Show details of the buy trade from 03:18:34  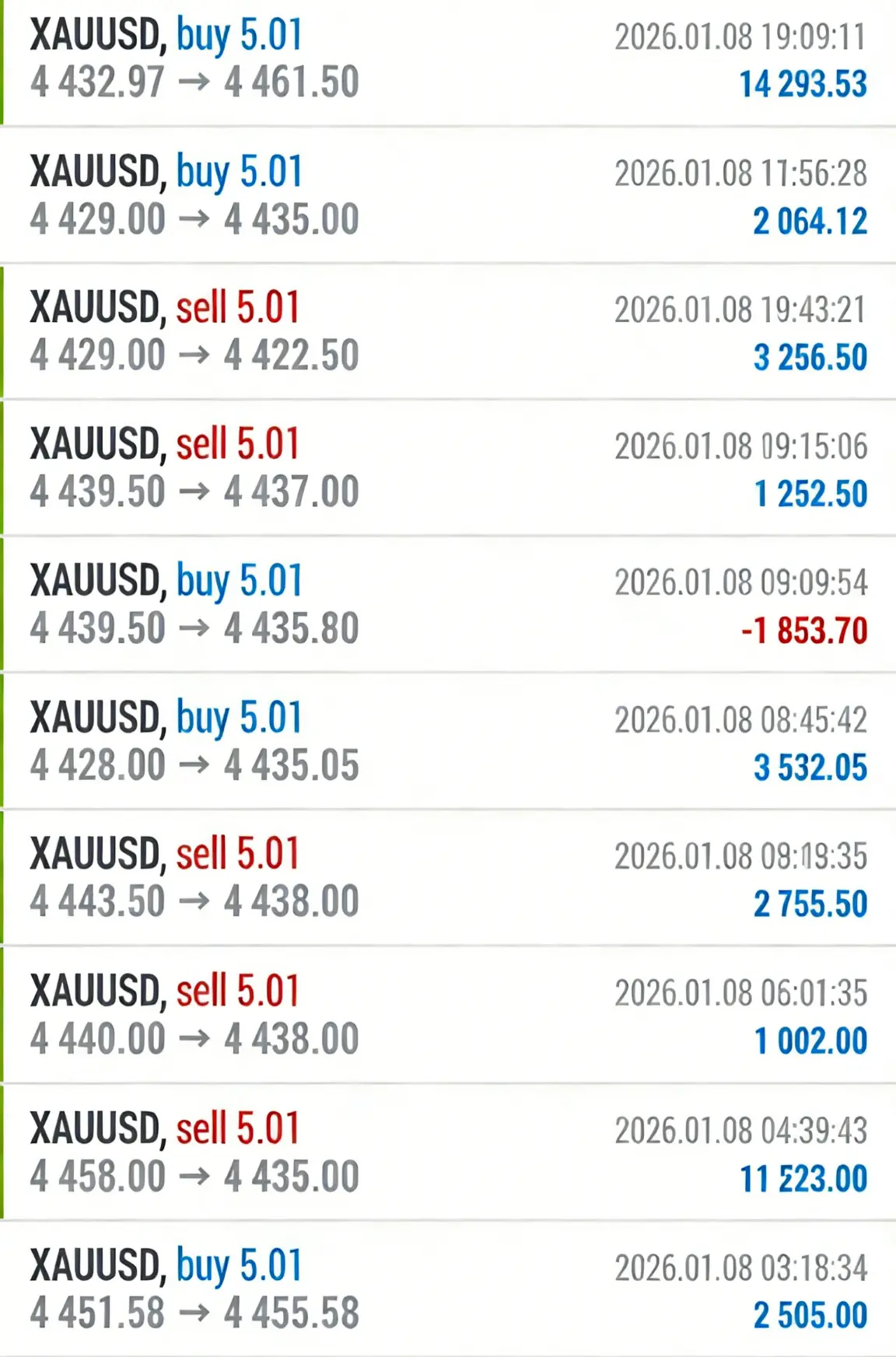tap(448, 1289)
